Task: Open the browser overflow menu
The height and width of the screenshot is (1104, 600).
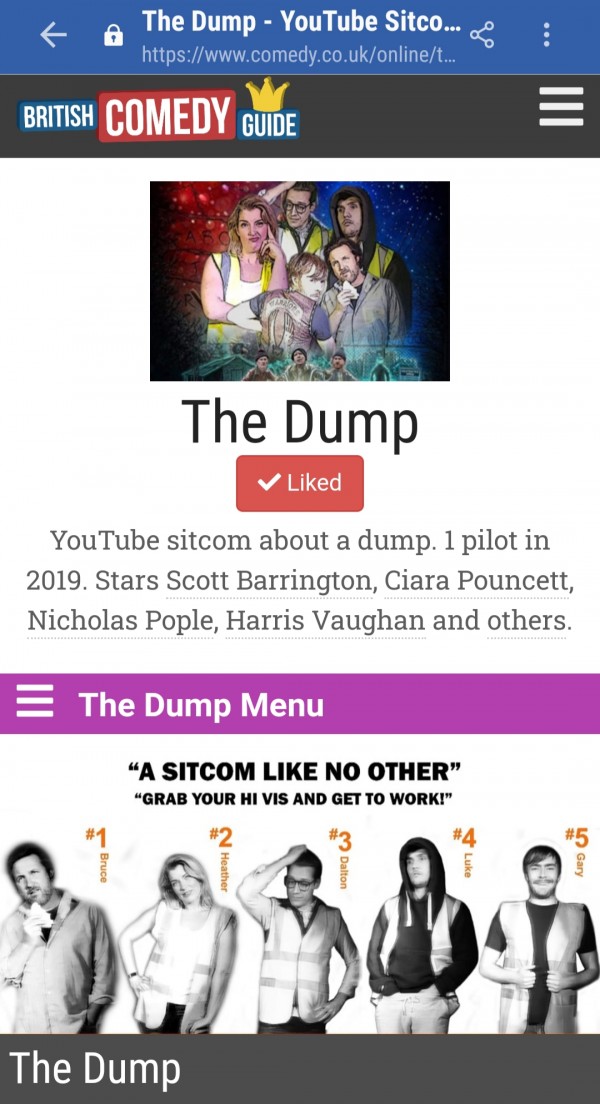Action: (546, 36)
